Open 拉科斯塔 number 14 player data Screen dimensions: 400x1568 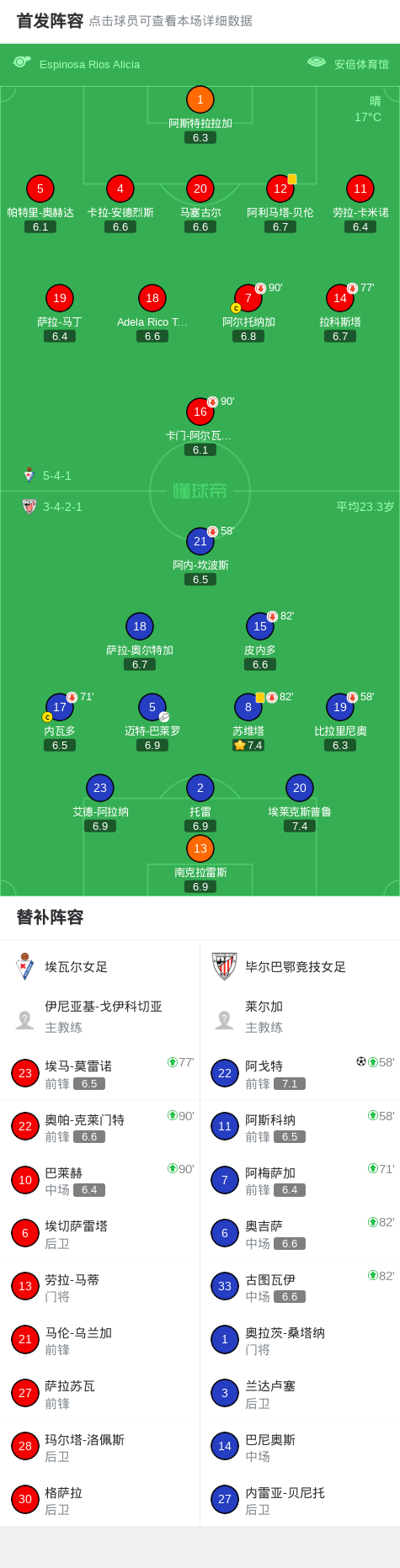340,299
